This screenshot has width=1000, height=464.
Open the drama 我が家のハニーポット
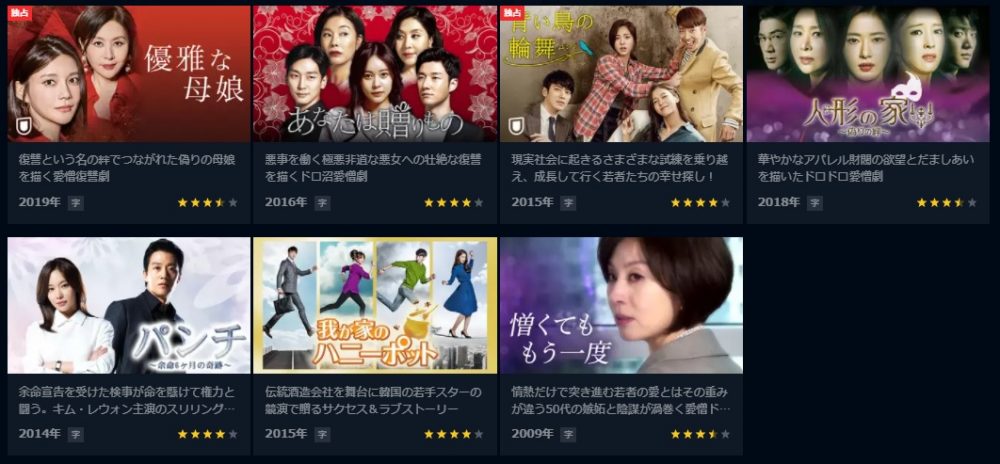(375, 305)
